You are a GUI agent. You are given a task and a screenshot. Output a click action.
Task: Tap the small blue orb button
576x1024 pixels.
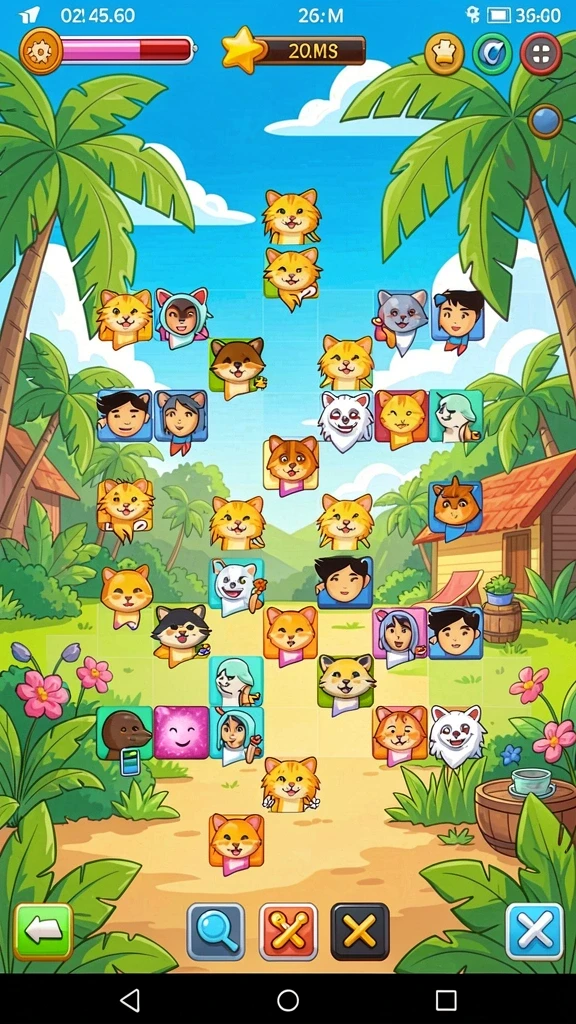click(x=545, y=121)
